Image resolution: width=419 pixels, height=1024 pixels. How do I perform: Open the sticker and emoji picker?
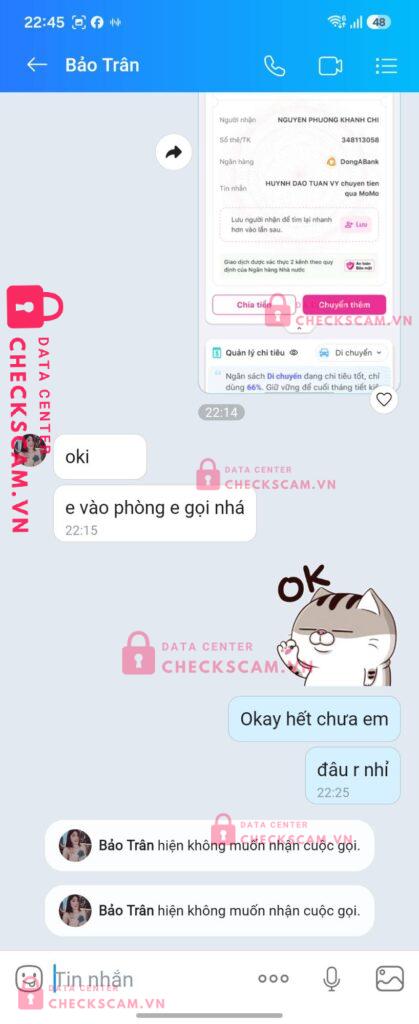click(29, 978)
